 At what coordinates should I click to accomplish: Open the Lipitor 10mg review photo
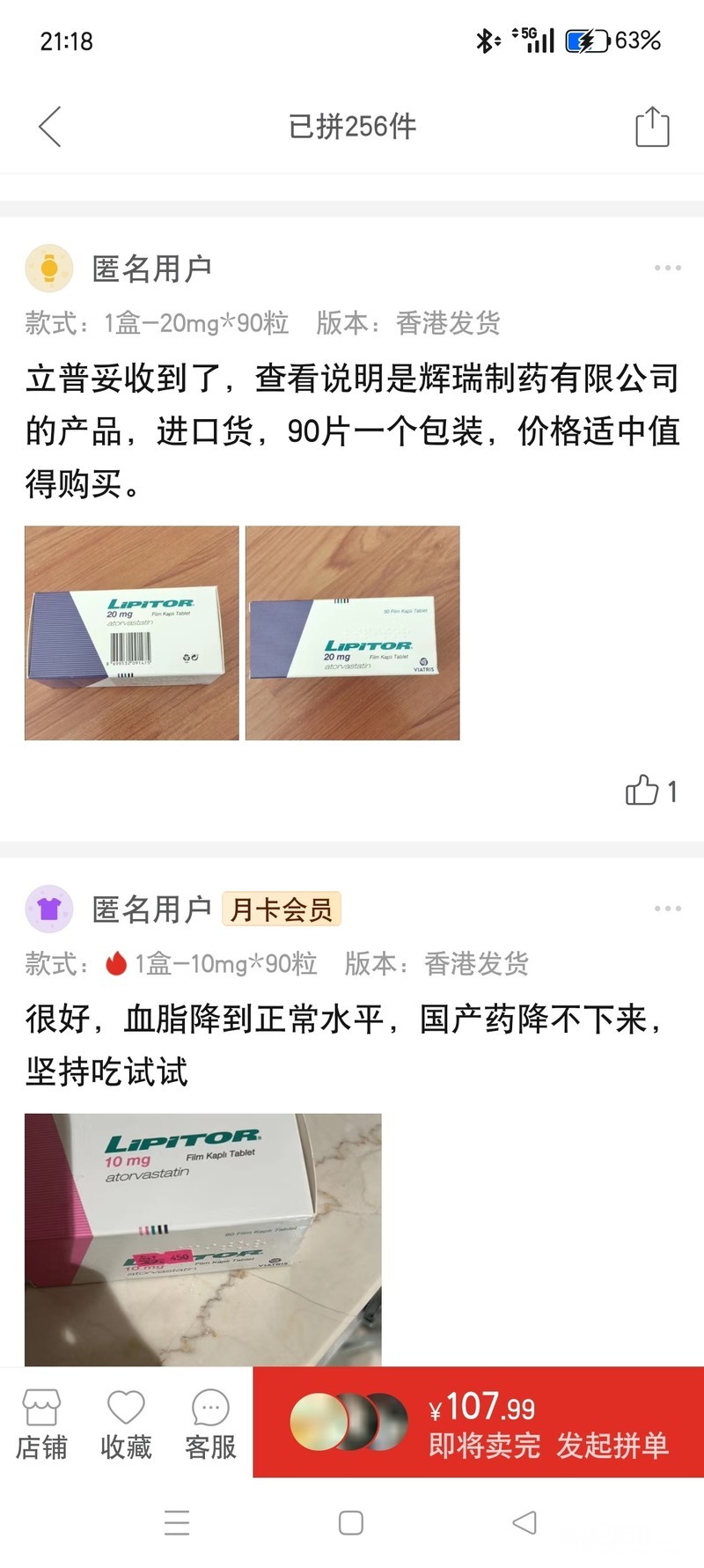pyautogui.click(x=203, y=1239)
